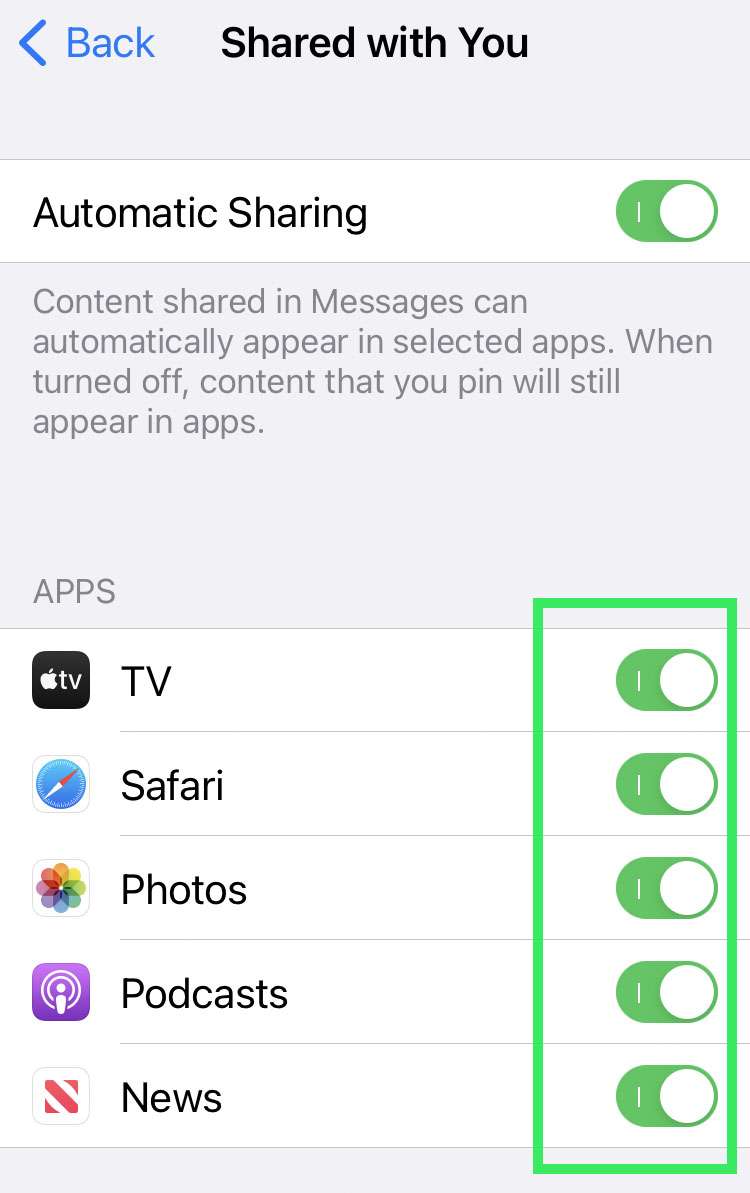The image size is (750, 1193).
Task: Toggle the Safari switch off
Action: pos(666,784)
